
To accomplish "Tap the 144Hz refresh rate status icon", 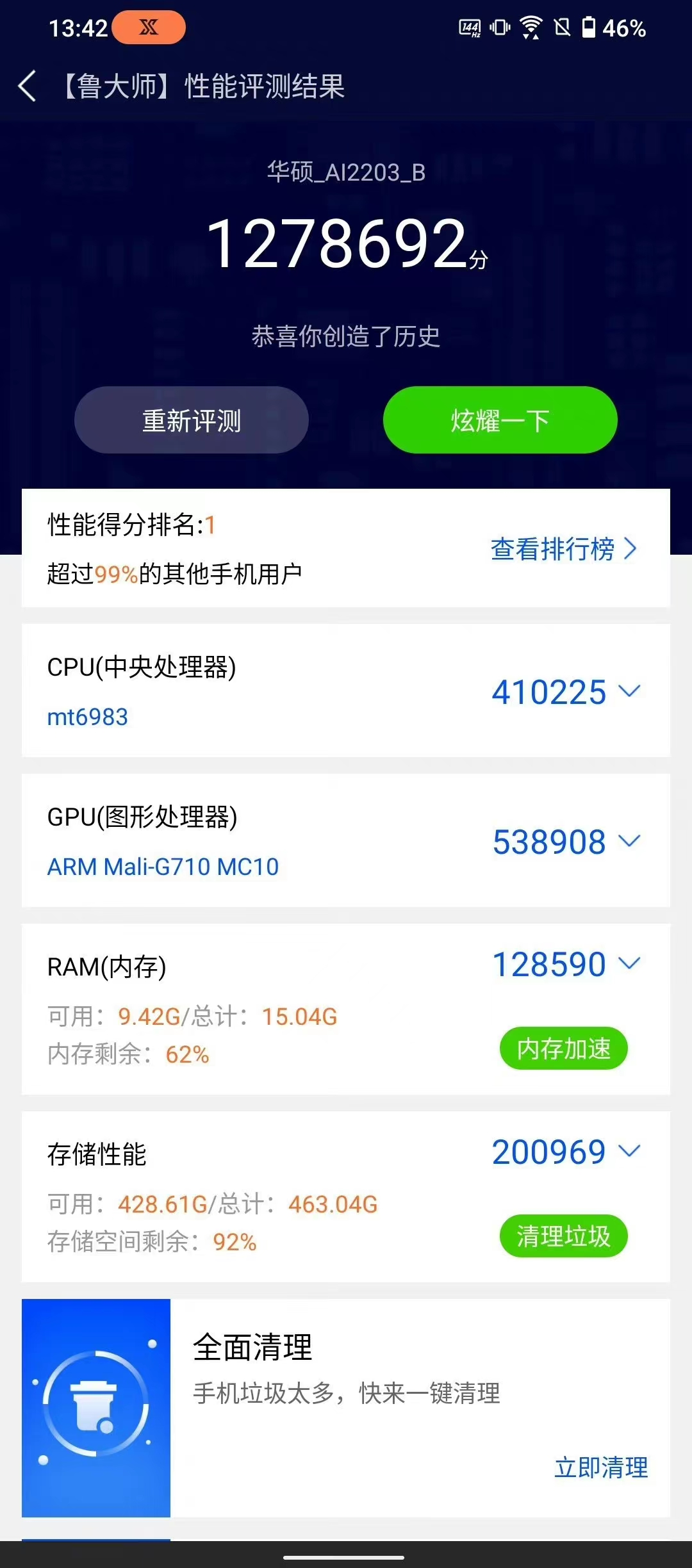I will click(470, 27).
